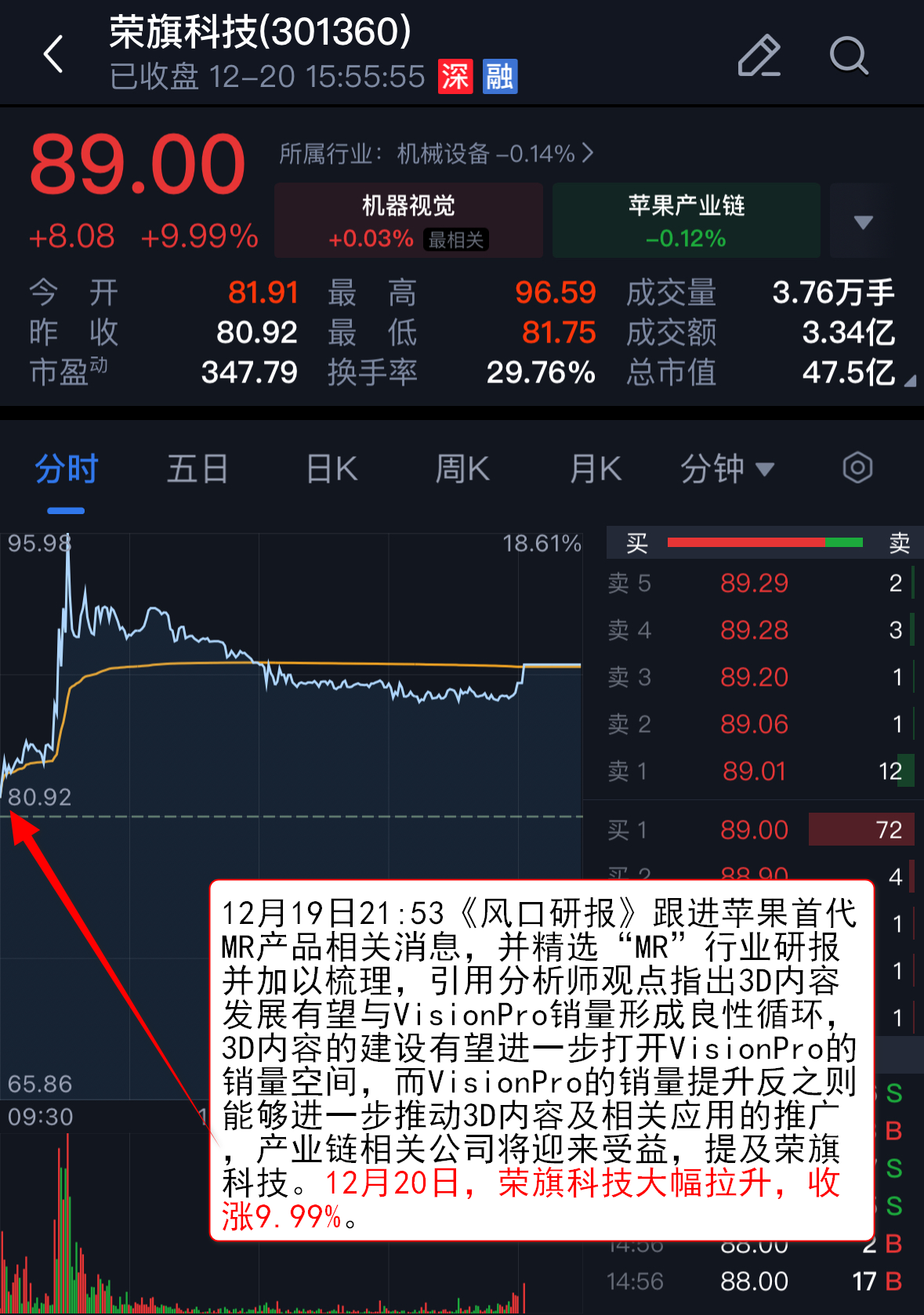Tap the pencil edit icon
The height and width of the screenshot is (1315, 924).
click(x=759, y=56)
